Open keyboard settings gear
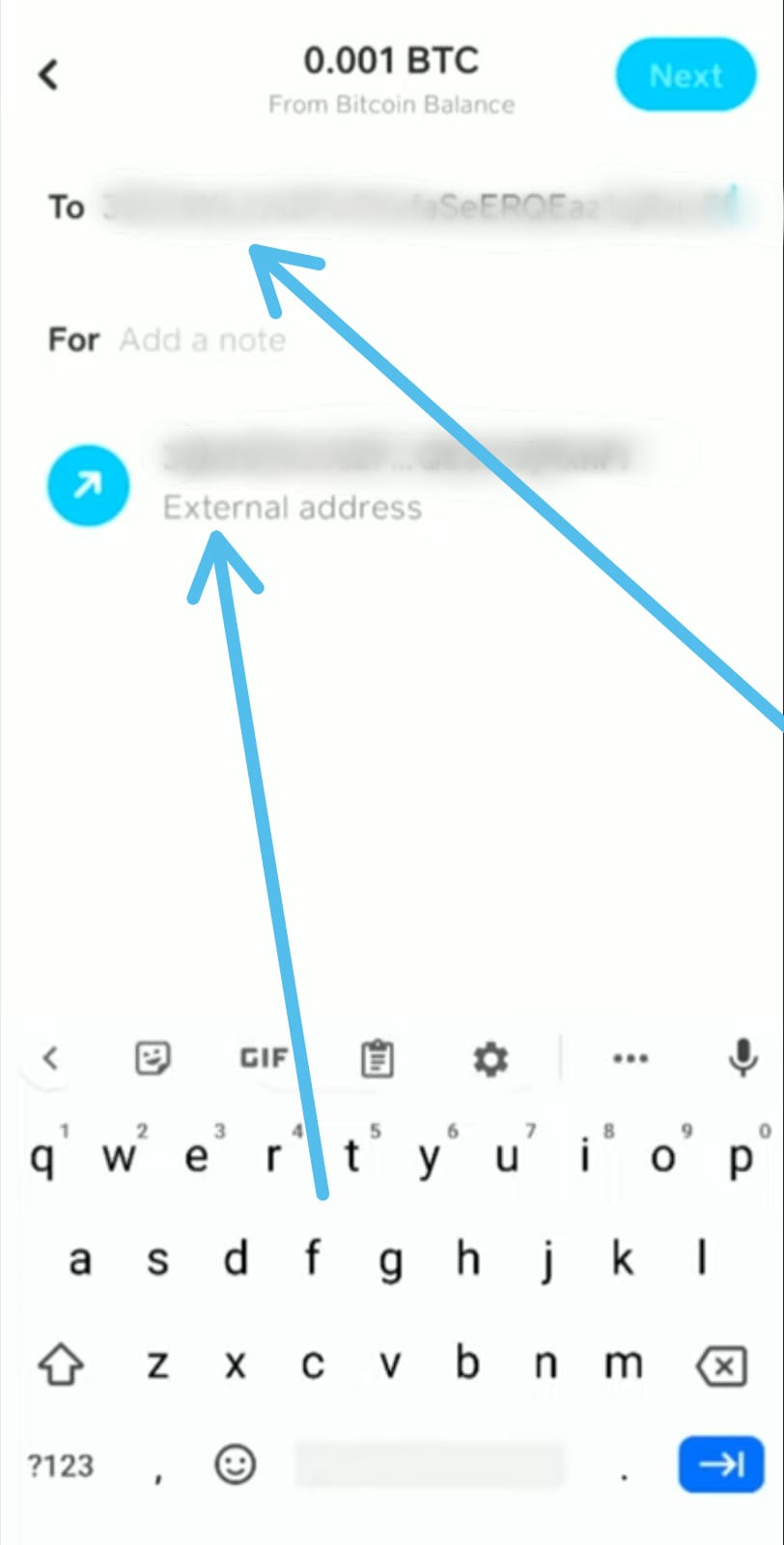 point(490,1059)
